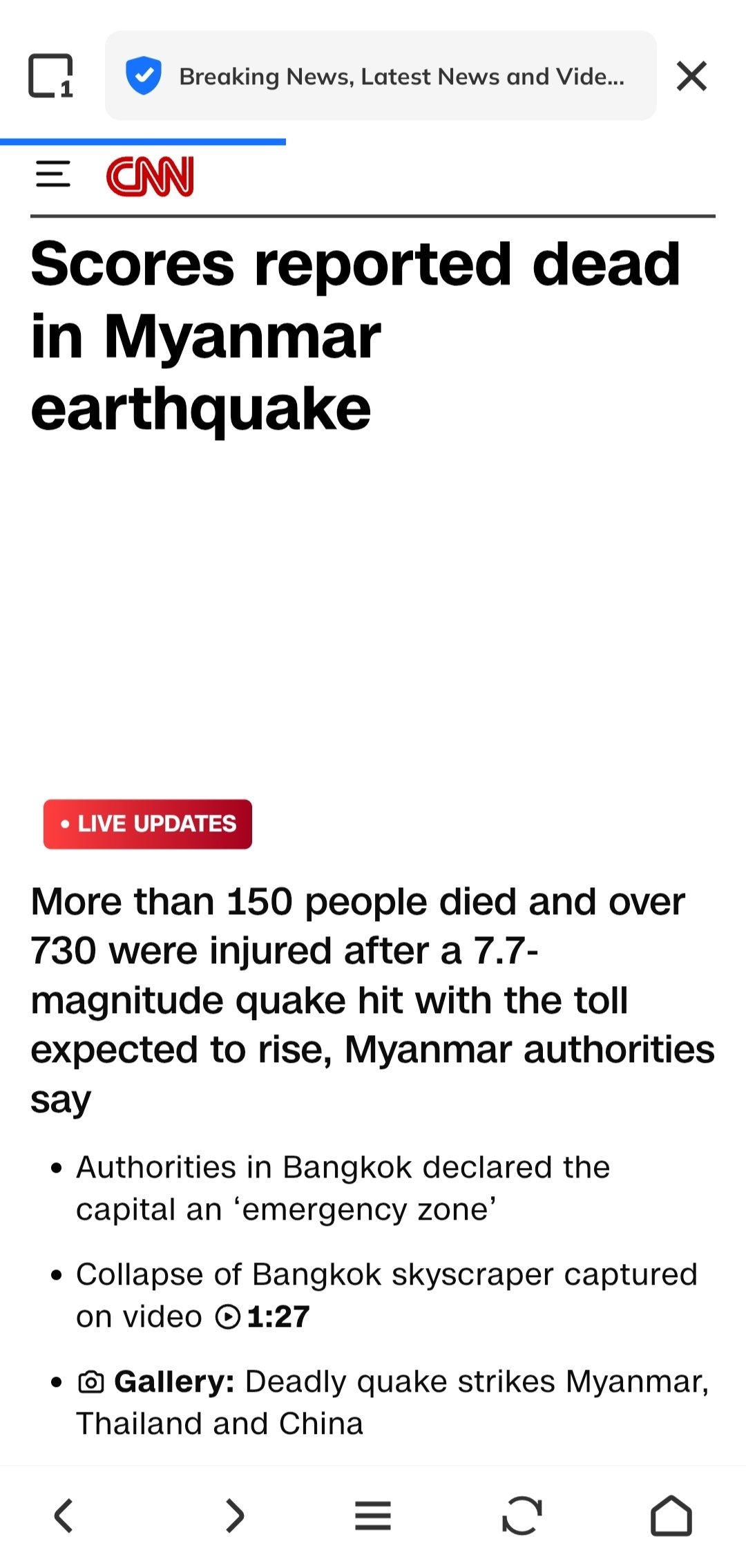The image size is (746, 1568).
Task: Refresh the current page
Action: point(522,1515)
